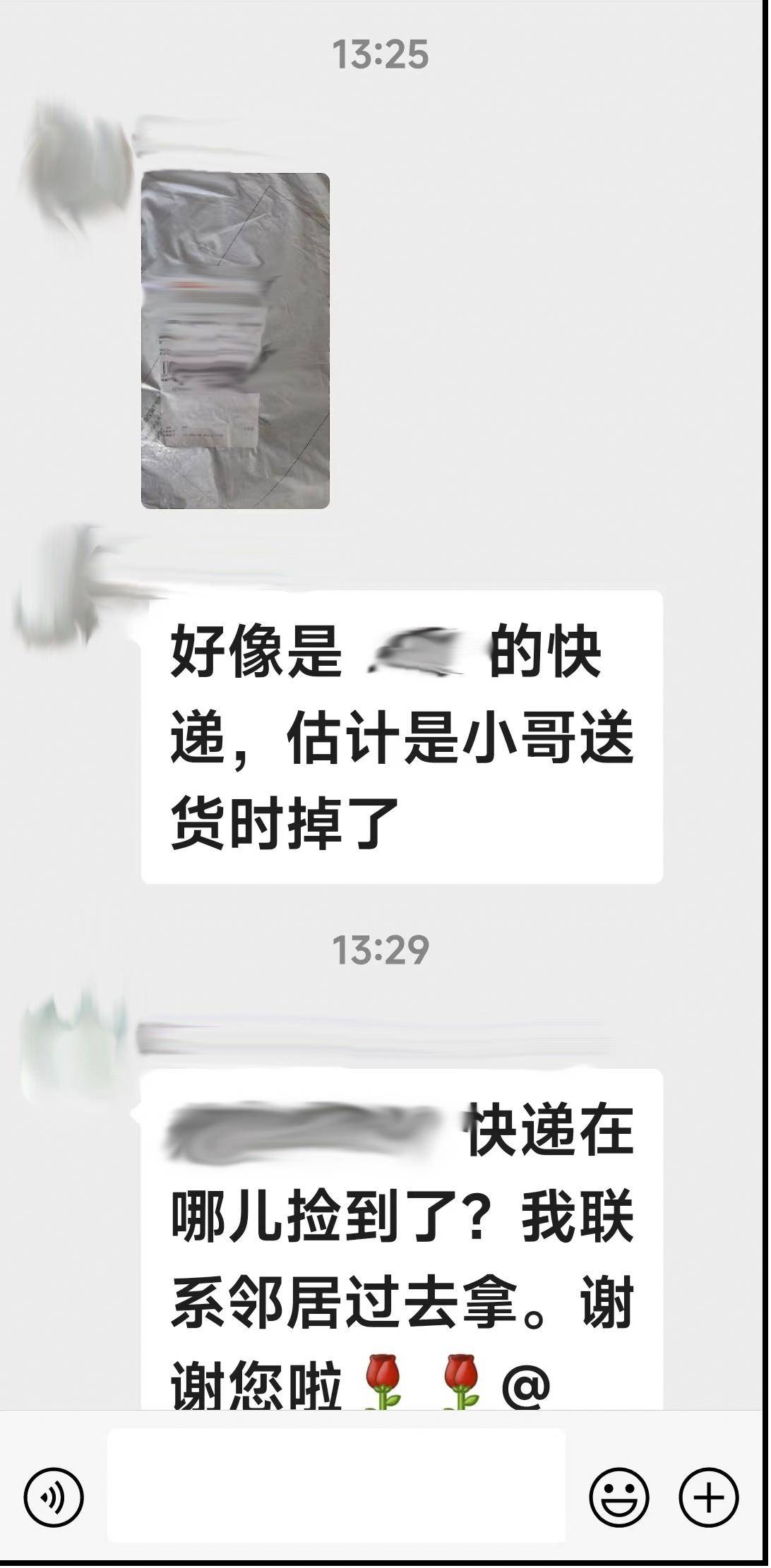Tap the message input field at the bottom
The width and height of the screenshot is (771, 1568).
(x=339, y=1490)
